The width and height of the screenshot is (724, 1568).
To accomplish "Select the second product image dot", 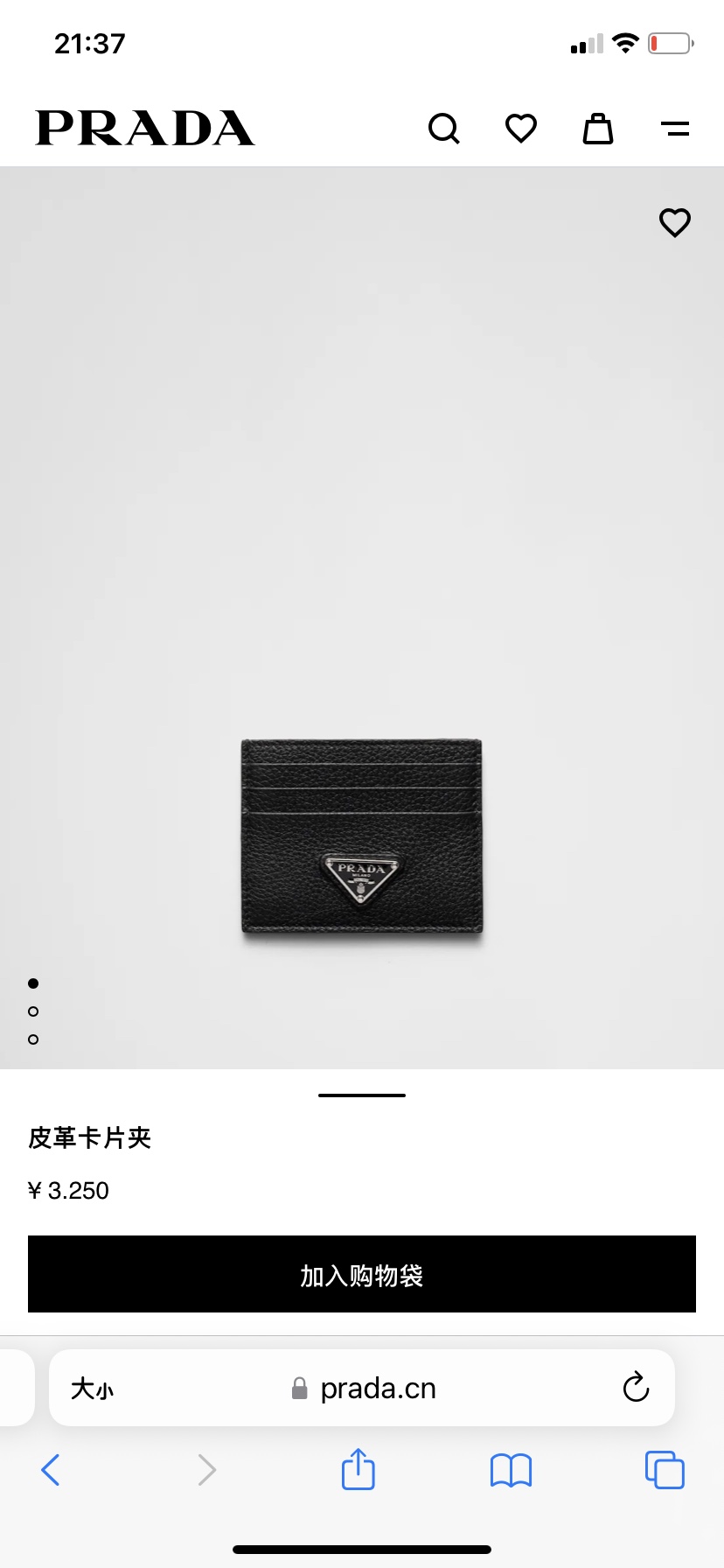I will 33,1011.
